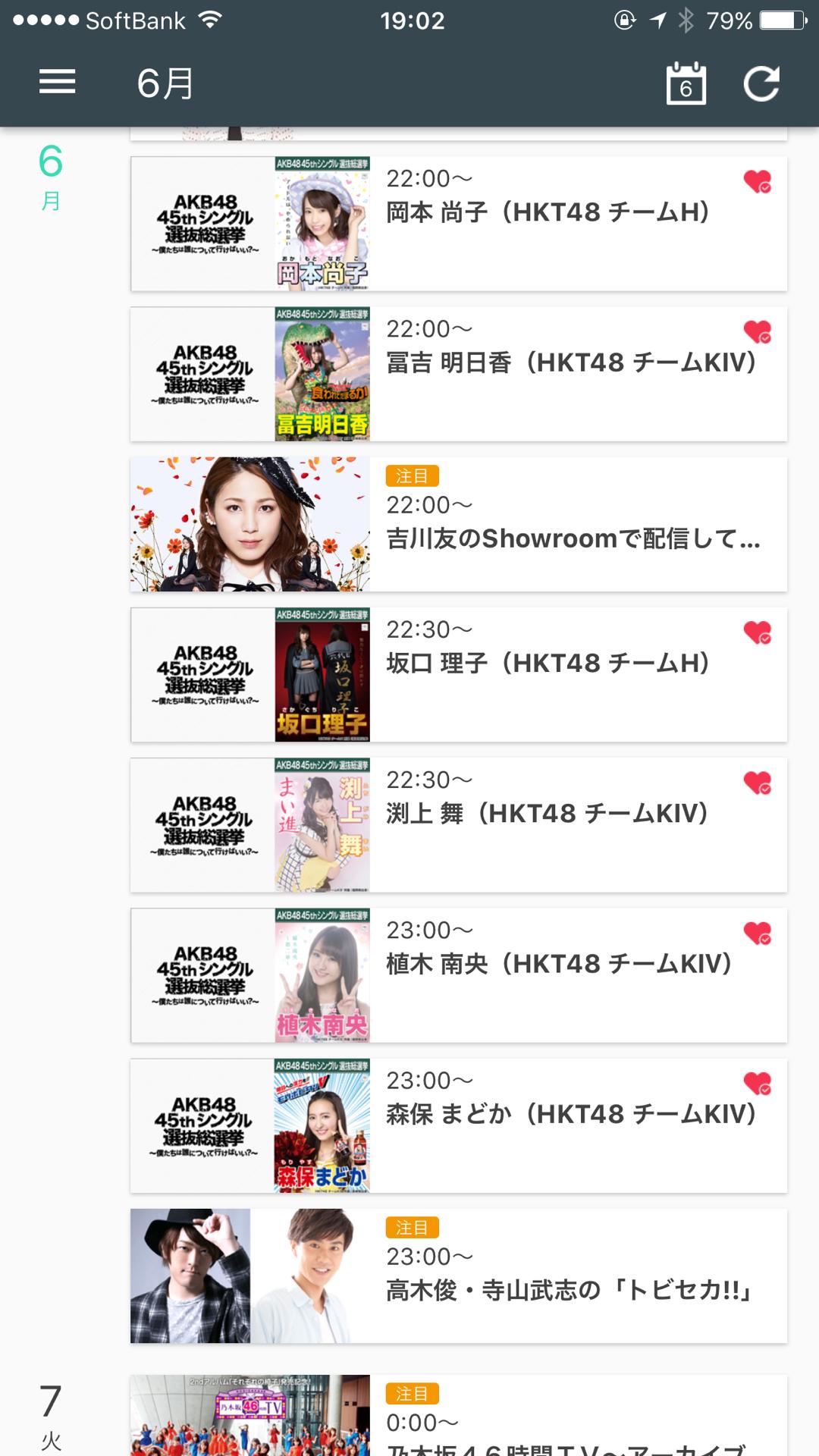Refresh the schedule list

point(761,83)
